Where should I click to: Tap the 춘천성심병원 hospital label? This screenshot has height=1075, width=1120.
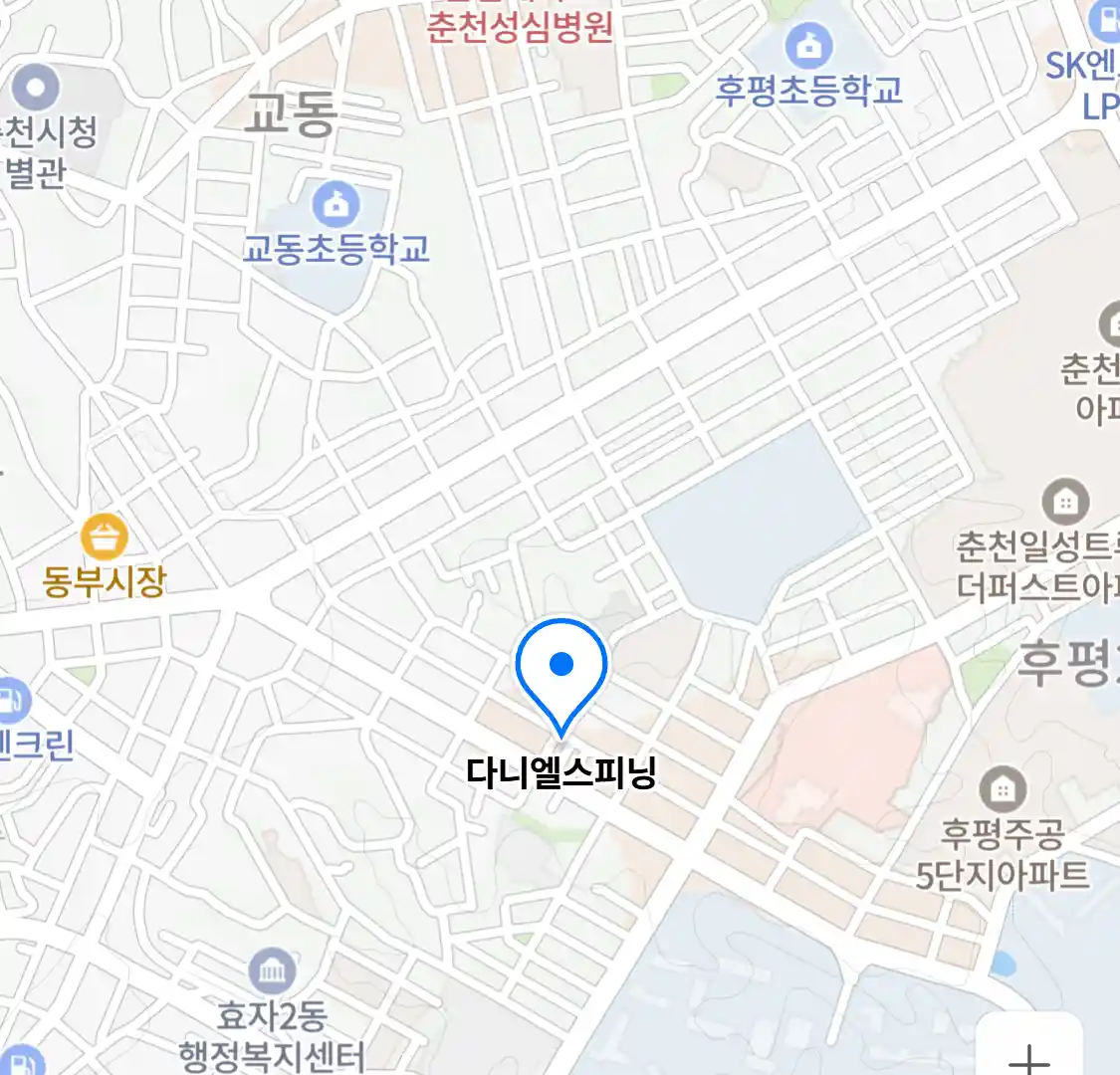click(520, 27)
